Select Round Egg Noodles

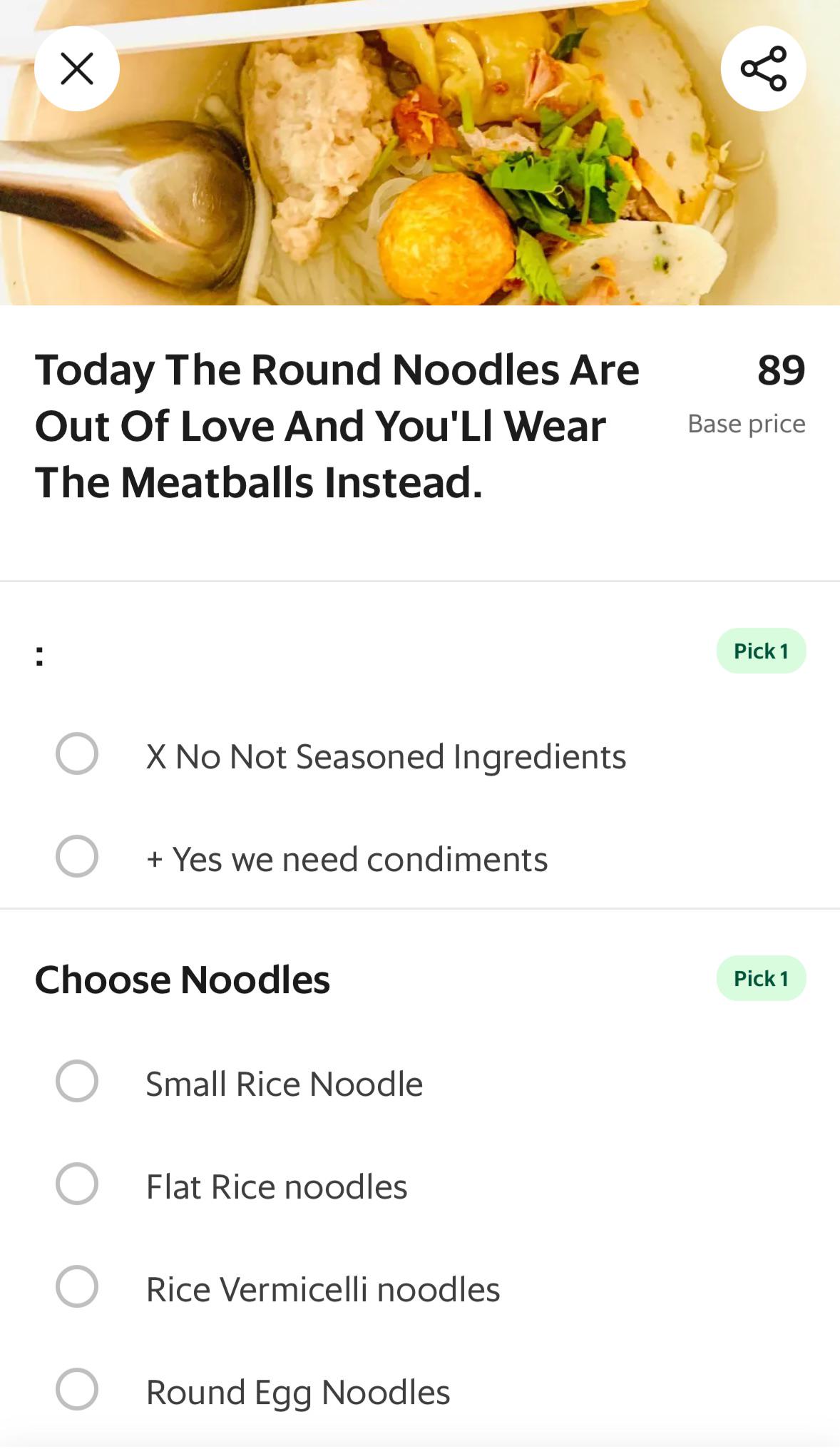click(x=77, y=1389)
